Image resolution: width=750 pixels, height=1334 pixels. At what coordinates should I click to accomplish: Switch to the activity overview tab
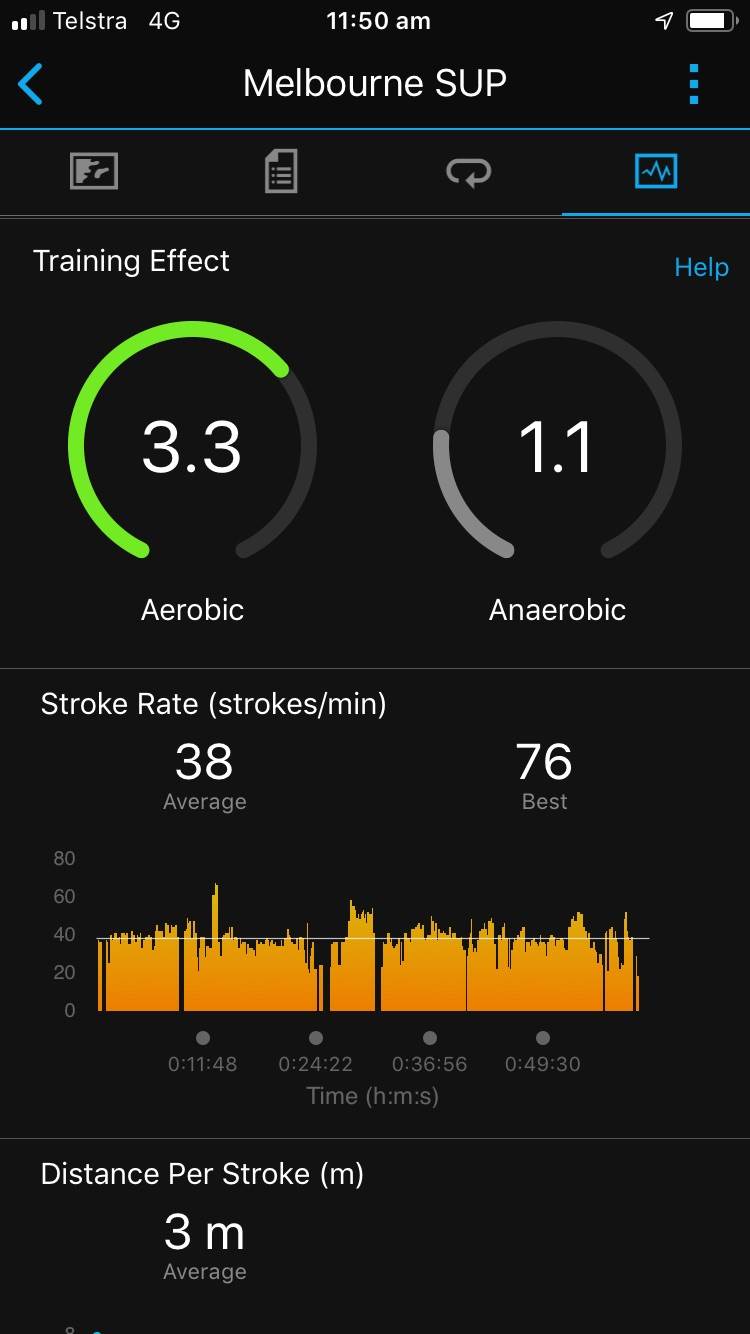click(x=94, y=172)
